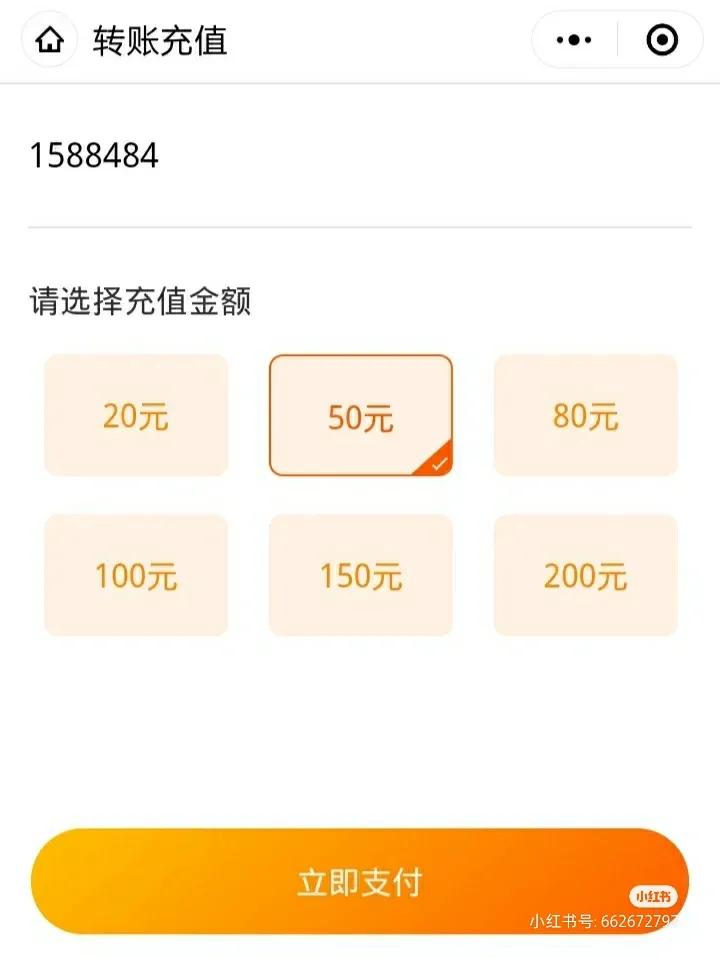Tap the circular capsule target icon
The width and height of the screenshot is (720, 958).
click(660, 41)
